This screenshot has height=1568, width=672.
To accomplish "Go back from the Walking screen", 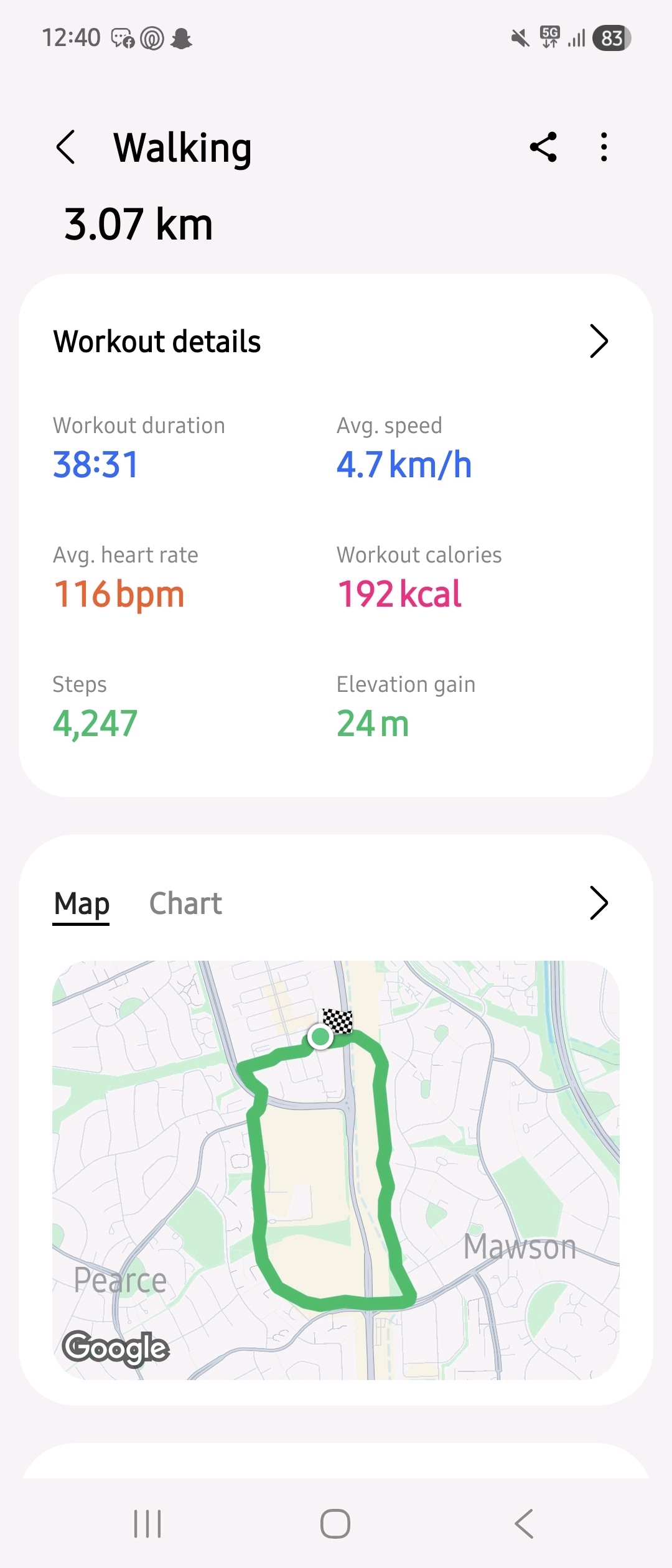I will tap(66, 147).
